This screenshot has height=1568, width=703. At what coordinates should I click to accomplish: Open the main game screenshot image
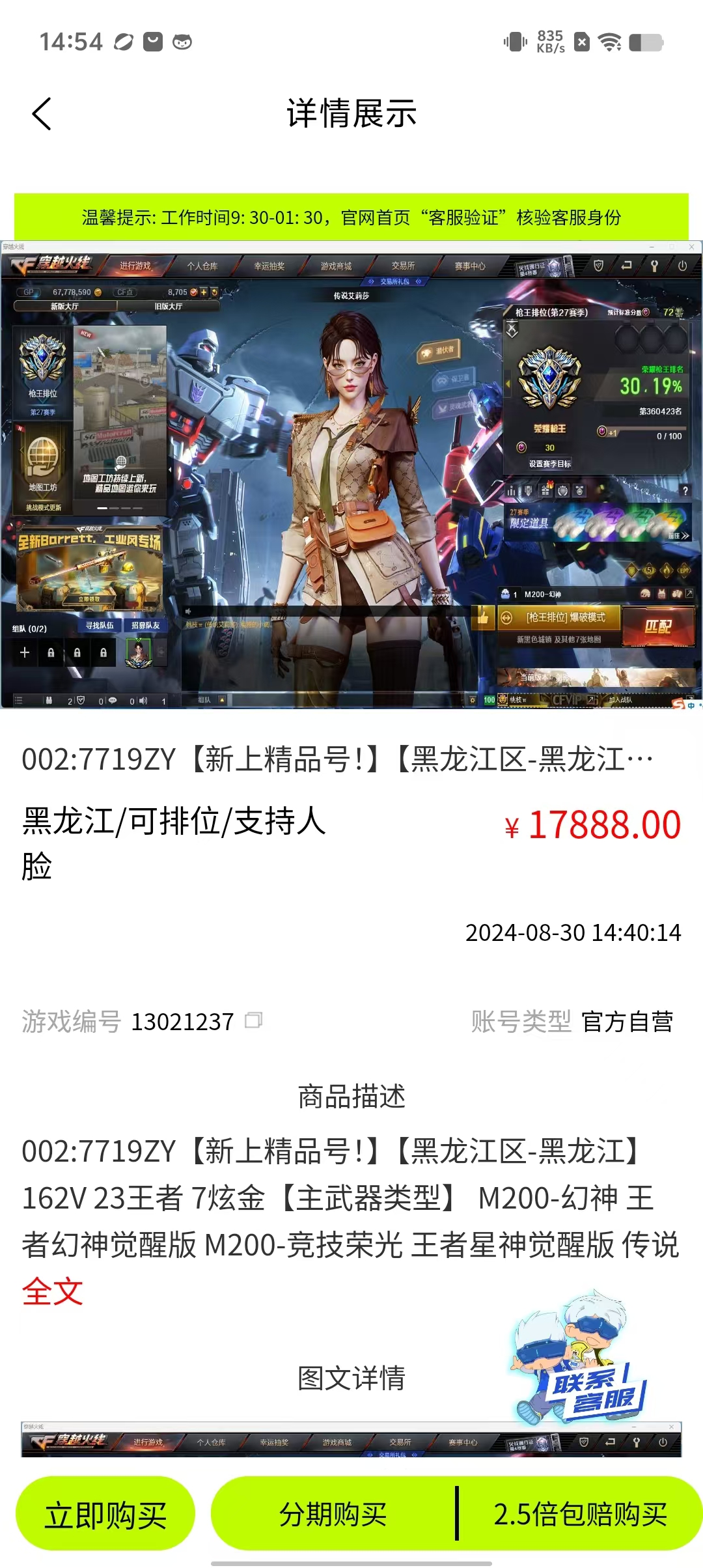351,475
